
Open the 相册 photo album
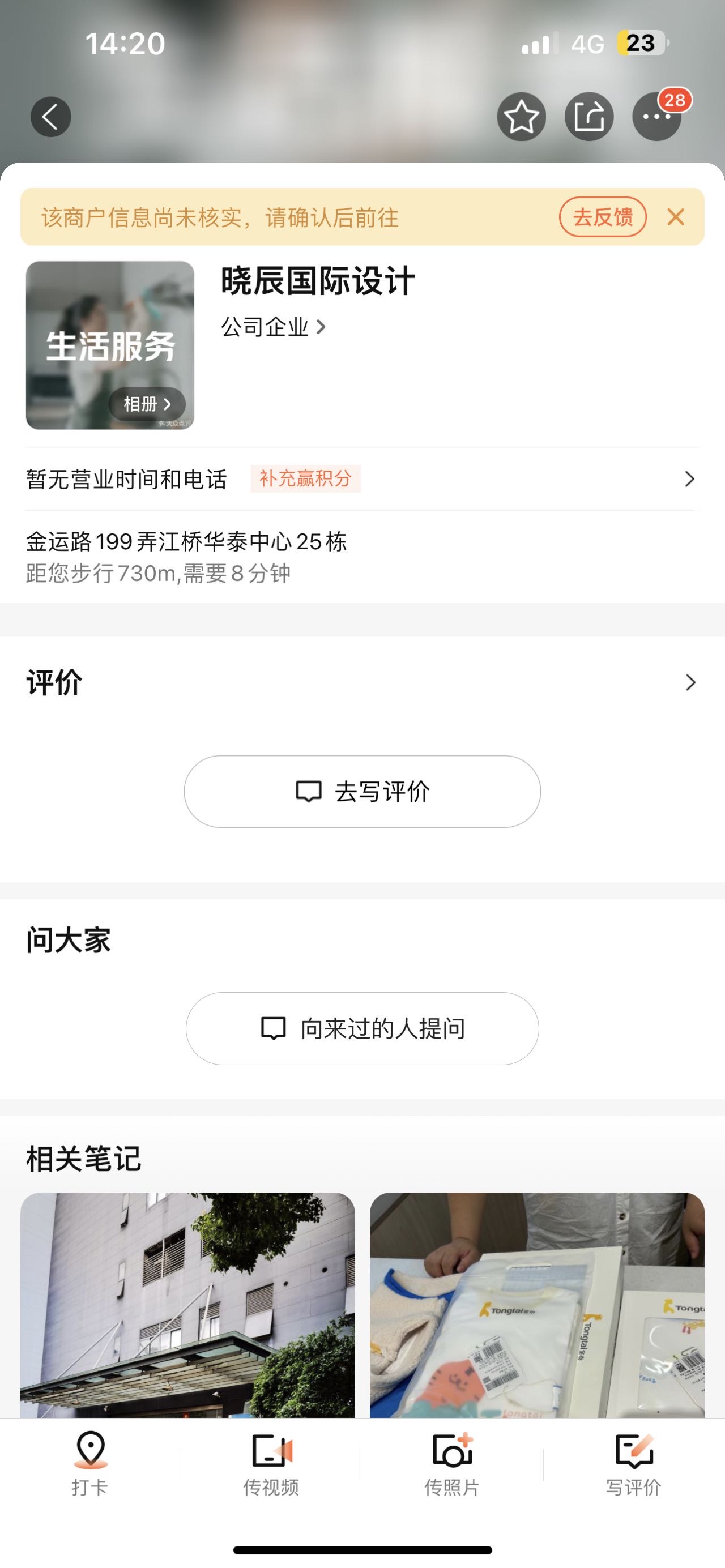point(147,404)
